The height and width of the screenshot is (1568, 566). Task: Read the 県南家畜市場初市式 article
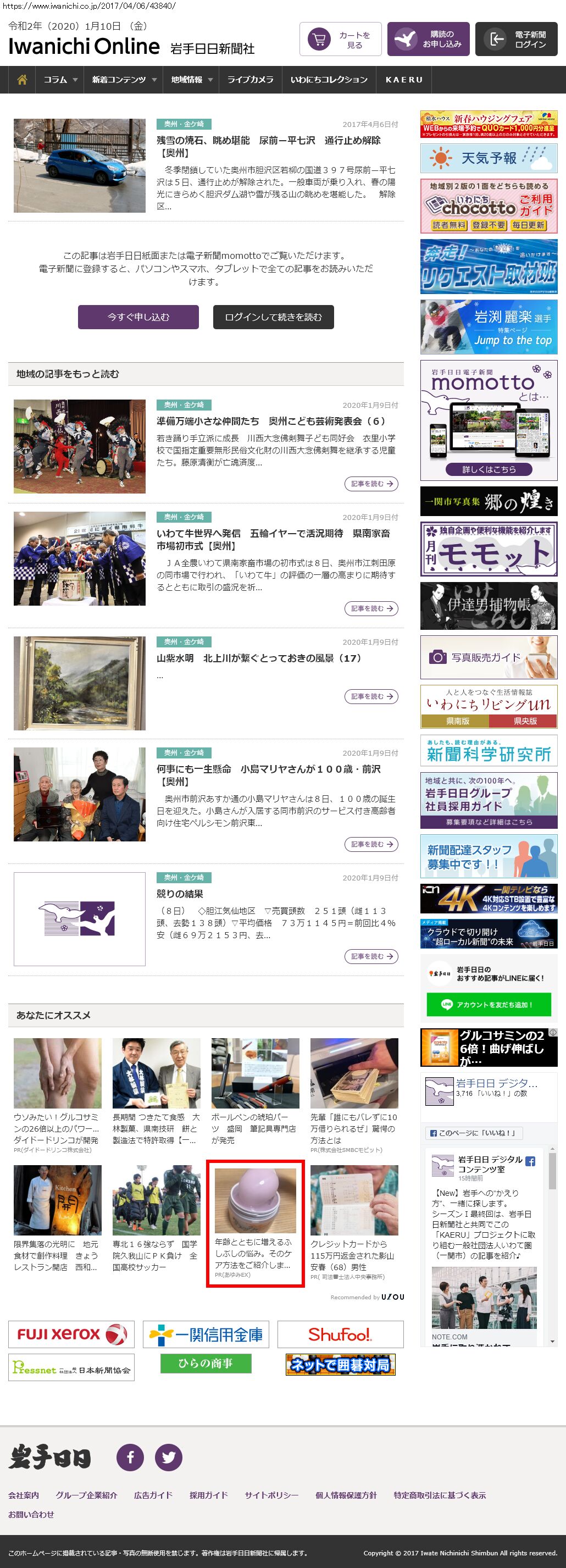pos(273,539)
